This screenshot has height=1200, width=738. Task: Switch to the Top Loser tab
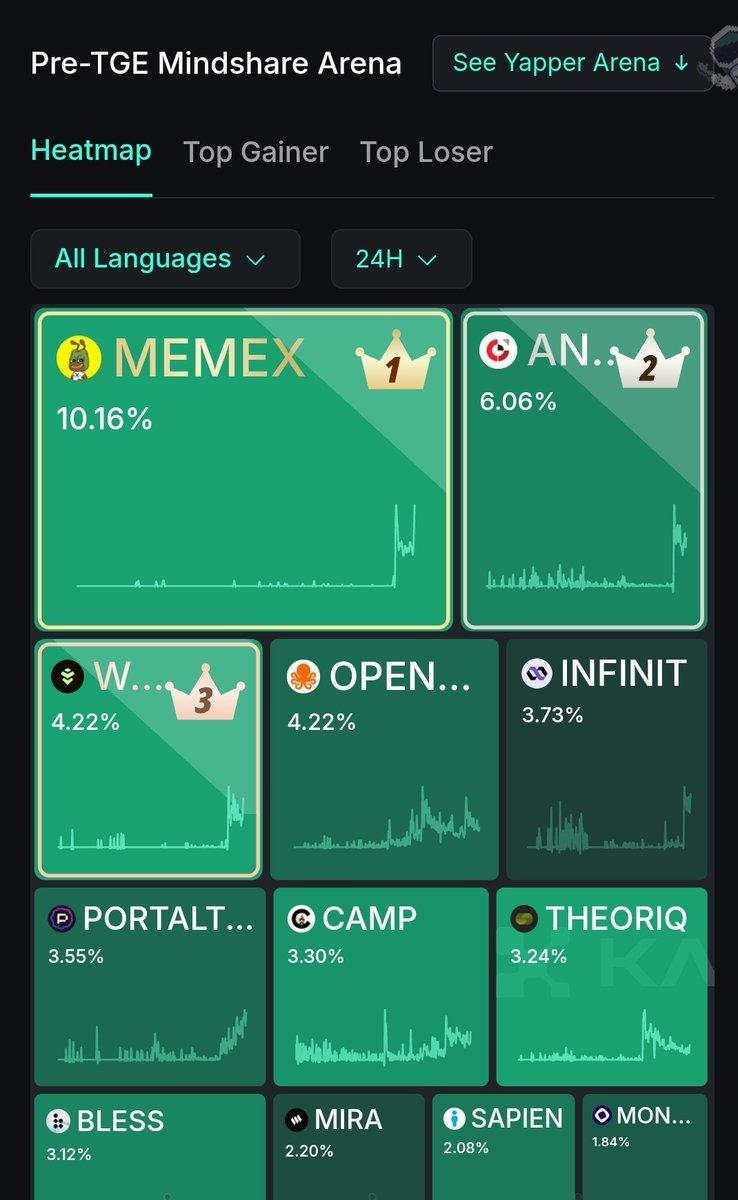pyautogui.click(x=426, y=152)
